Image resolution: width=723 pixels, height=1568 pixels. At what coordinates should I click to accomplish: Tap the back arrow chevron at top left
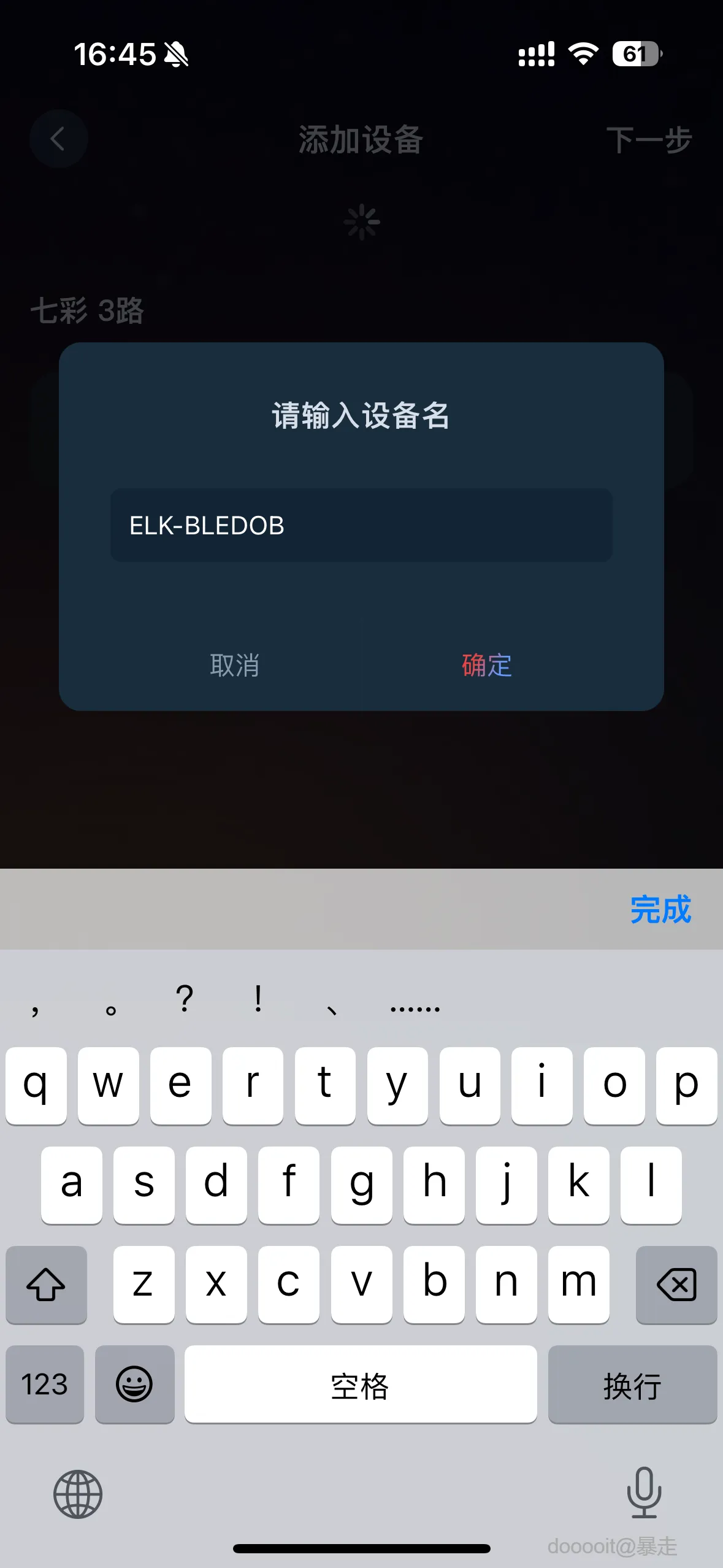point(57,139)
